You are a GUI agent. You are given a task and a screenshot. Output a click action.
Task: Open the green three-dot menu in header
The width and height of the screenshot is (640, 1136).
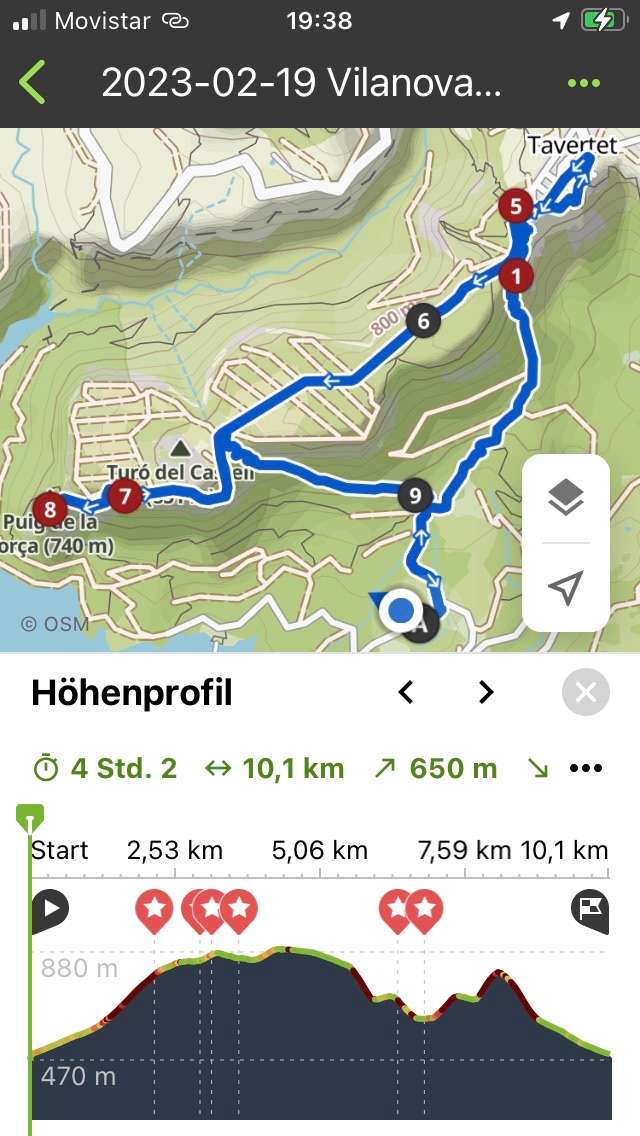[584, 83]
